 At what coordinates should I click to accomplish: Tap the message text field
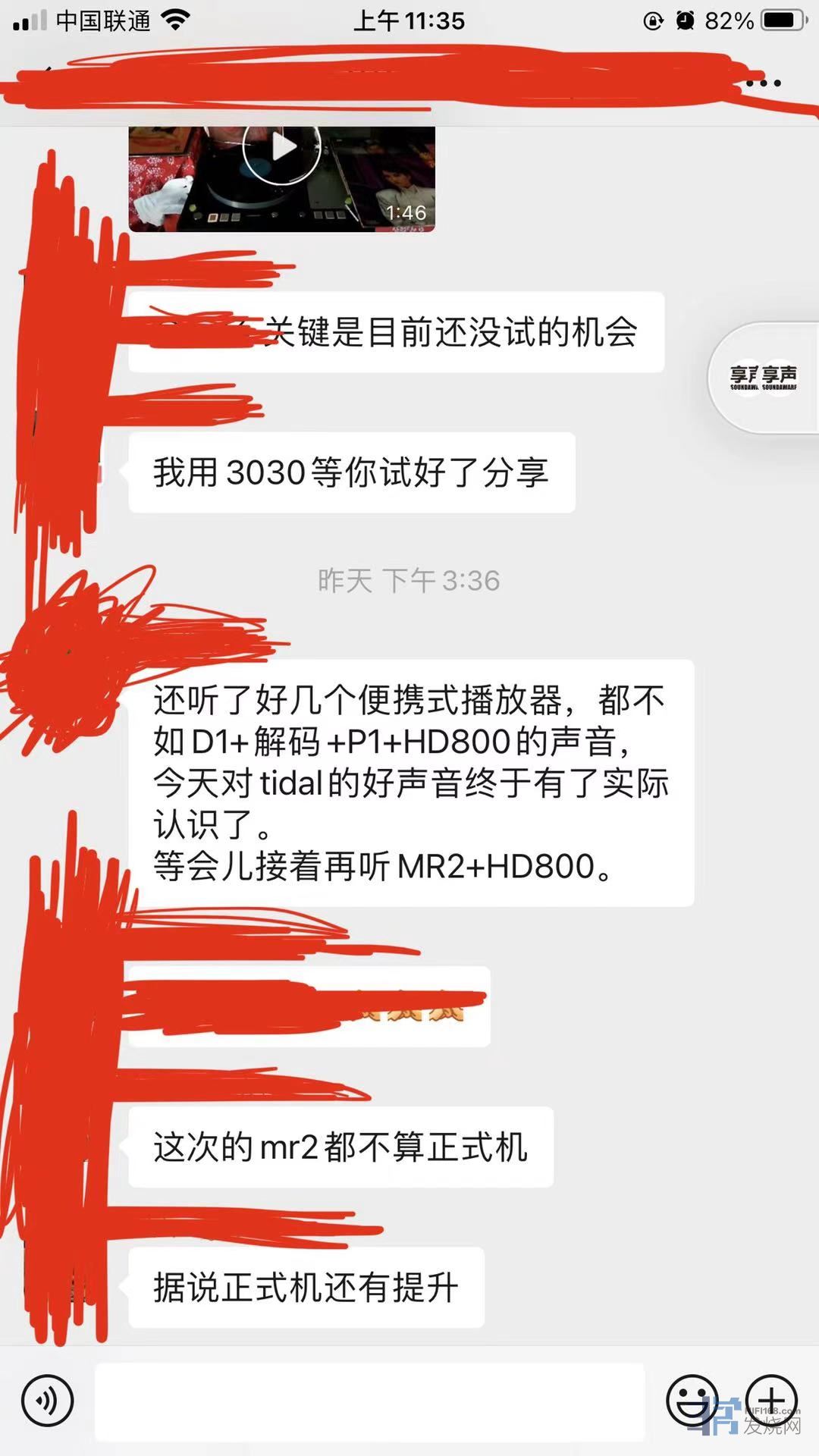click(369, 1401)
